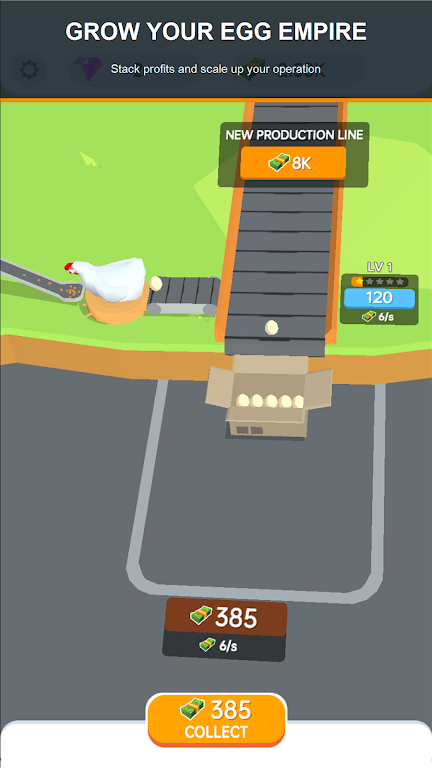This screenshot has width=432, height=768.
Task: Collect the 385 cash earnings
Action: tap(216, 720)
